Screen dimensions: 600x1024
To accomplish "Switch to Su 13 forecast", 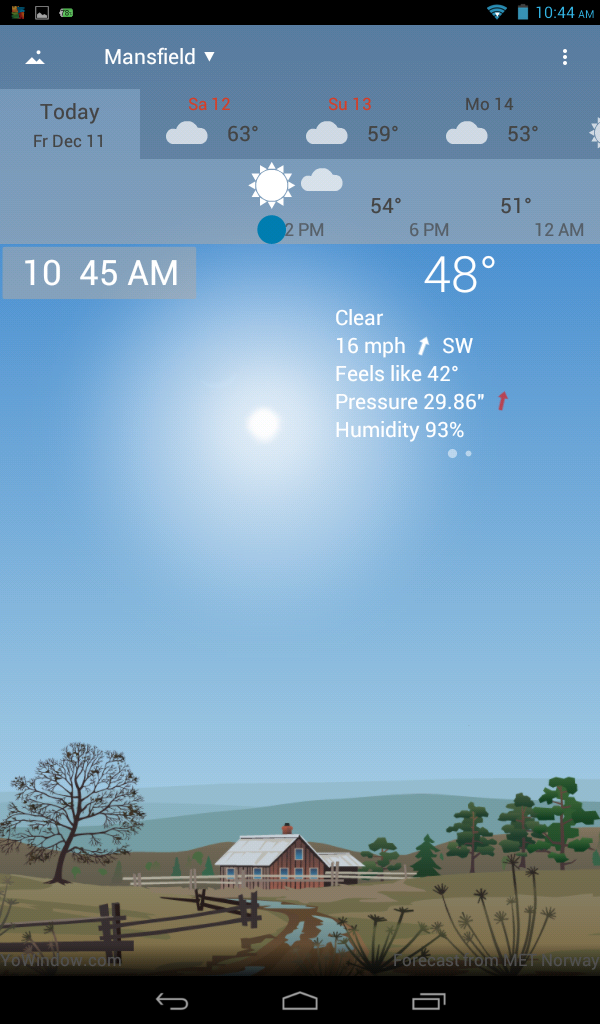I will 351,124.
